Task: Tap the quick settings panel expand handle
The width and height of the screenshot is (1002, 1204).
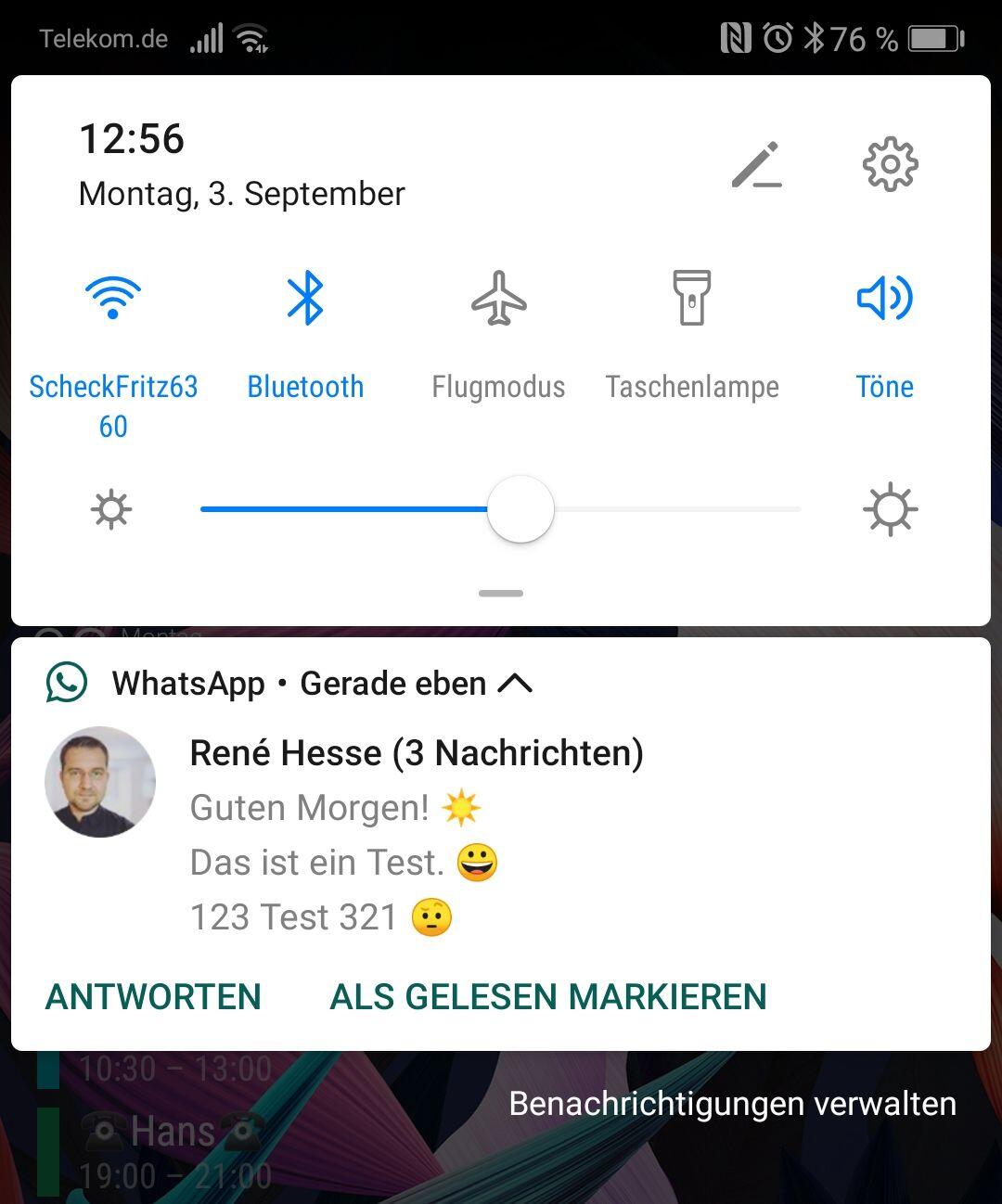Action: point(501,594)
